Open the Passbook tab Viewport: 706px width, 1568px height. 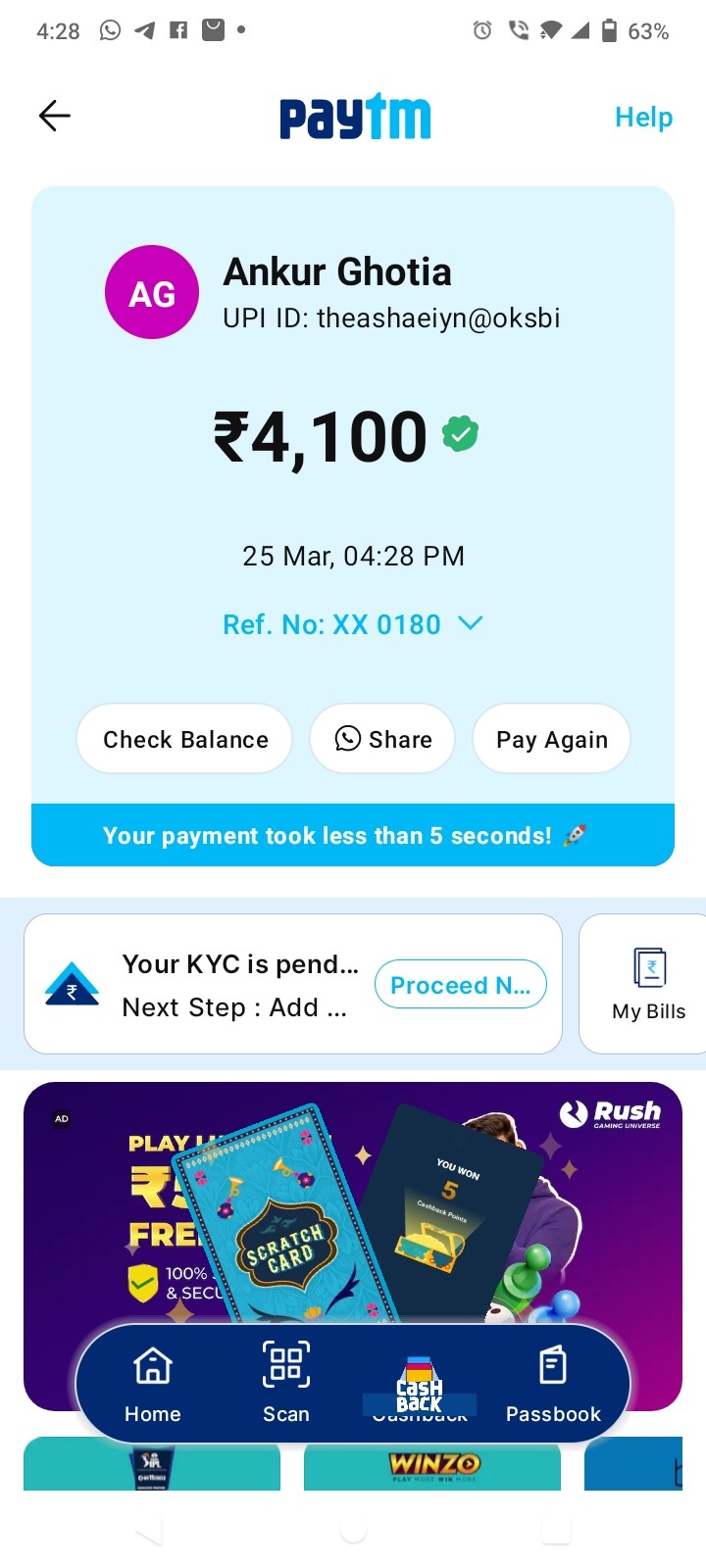coord(553,1384)
